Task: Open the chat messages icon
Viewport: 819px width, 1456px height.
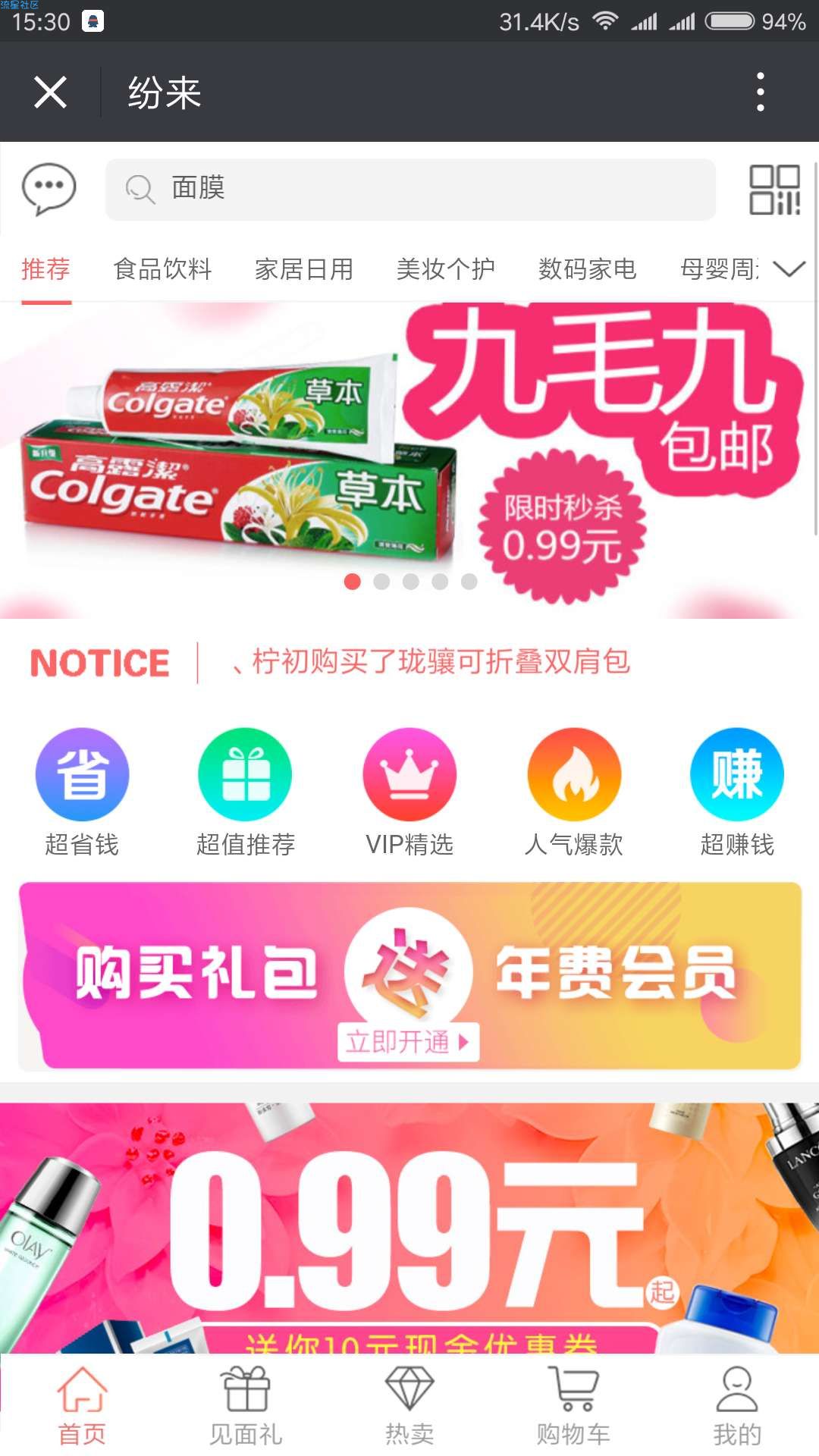Action: tap(49, 189)
